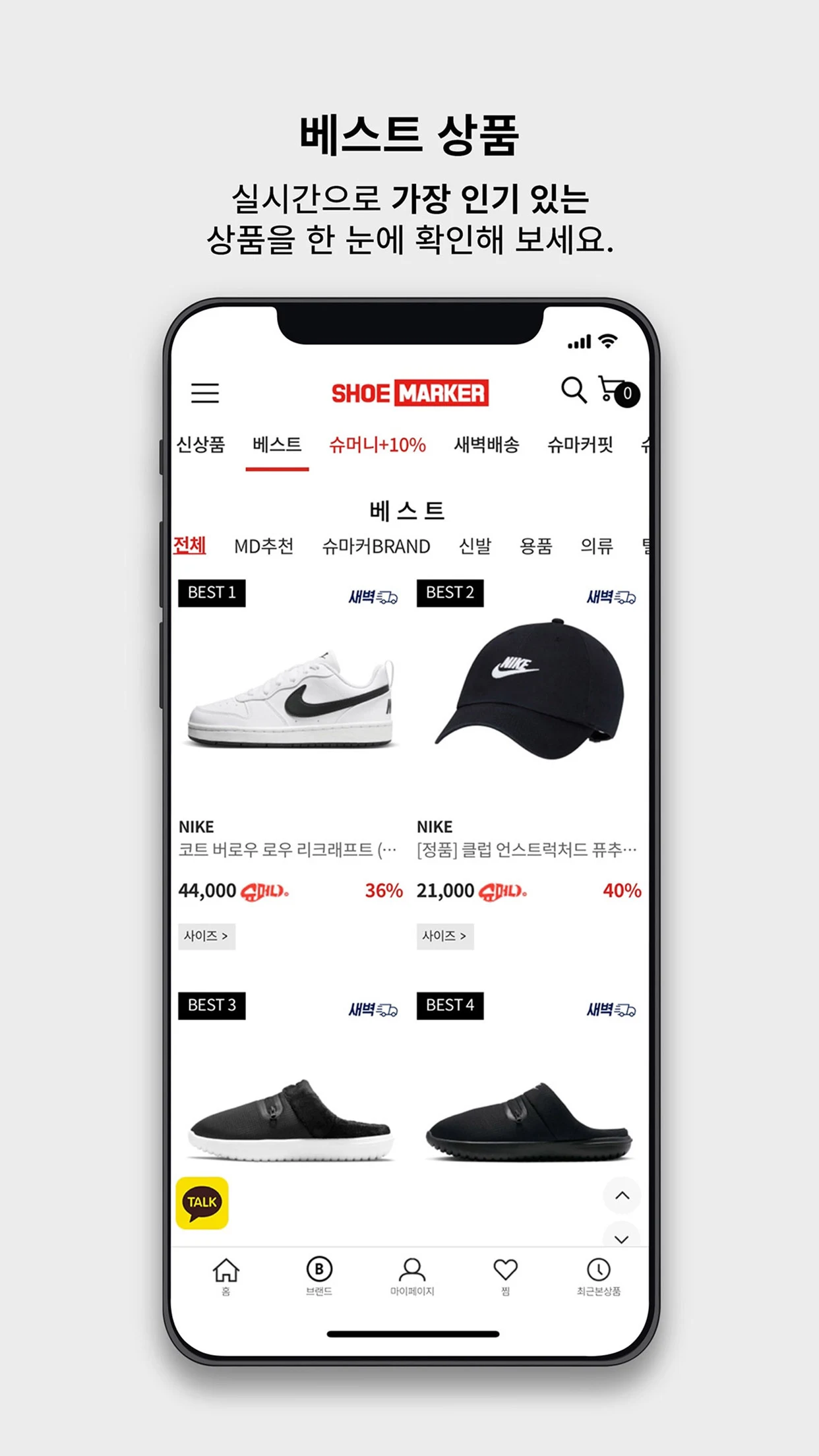This screenshot has height=1456, width=819.
Task: Open 찜 wishlist from bottom navigation
Action: [506, 1277]
